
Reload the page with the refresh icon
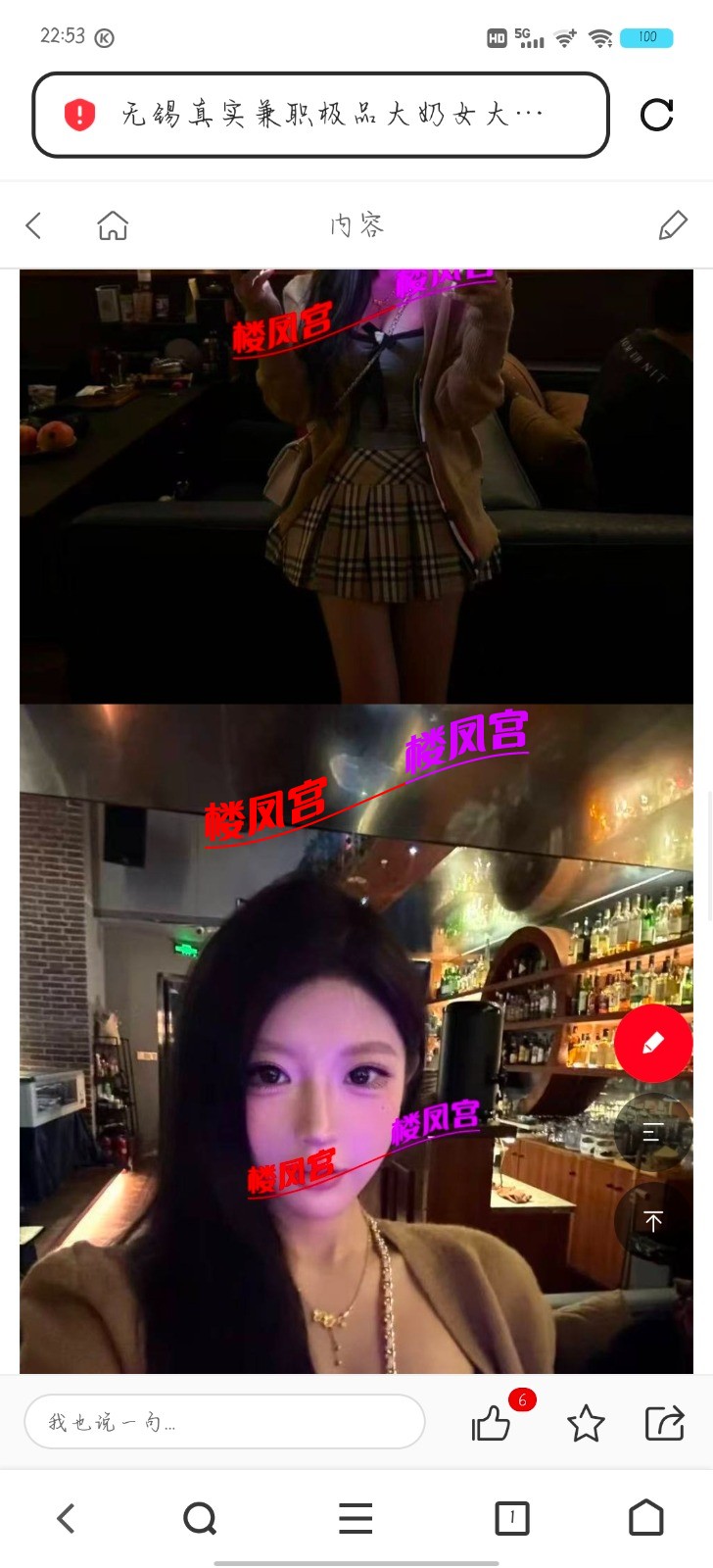(656, 115)
